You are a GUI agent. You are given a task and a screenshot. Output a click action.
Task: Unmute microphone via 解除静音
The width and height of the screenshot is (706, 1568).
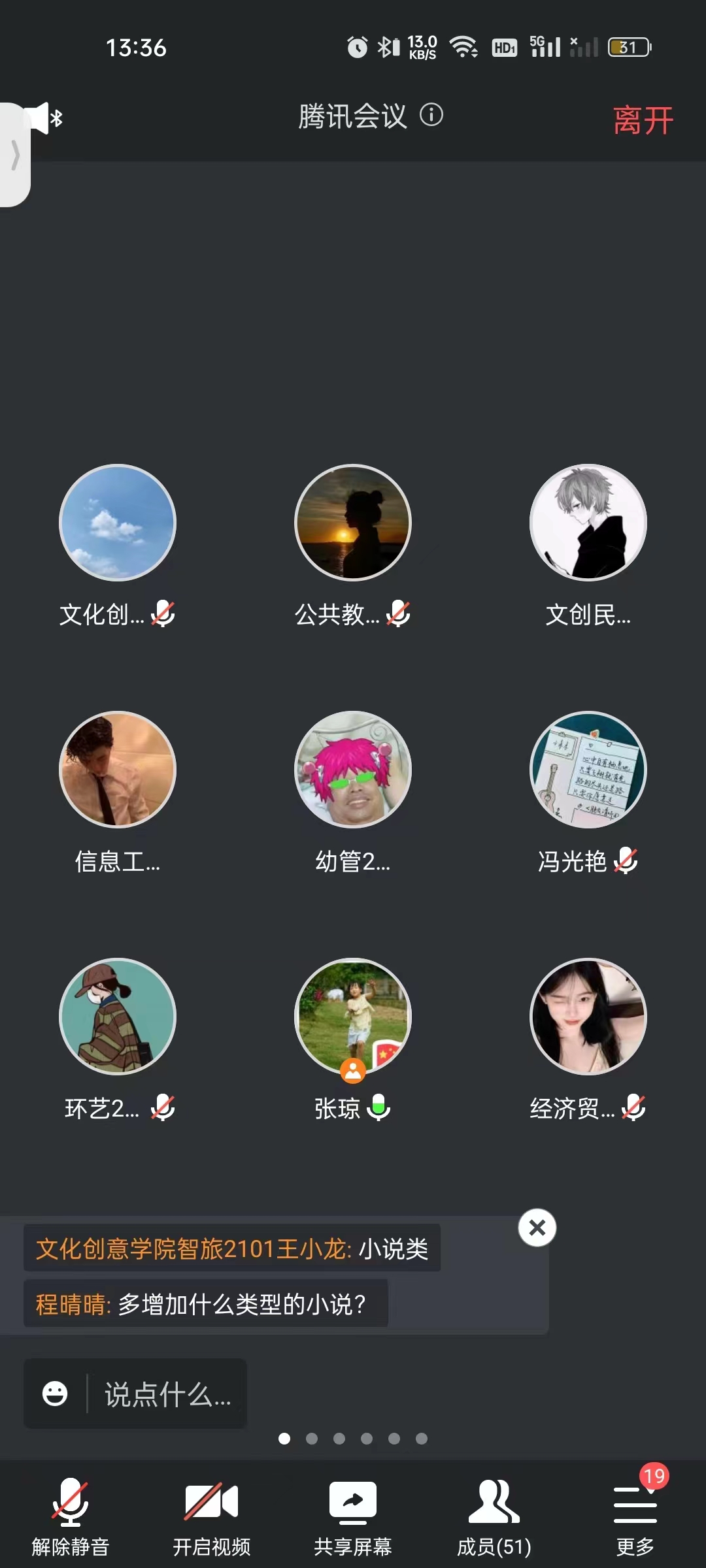click(x=70, y=1516)
